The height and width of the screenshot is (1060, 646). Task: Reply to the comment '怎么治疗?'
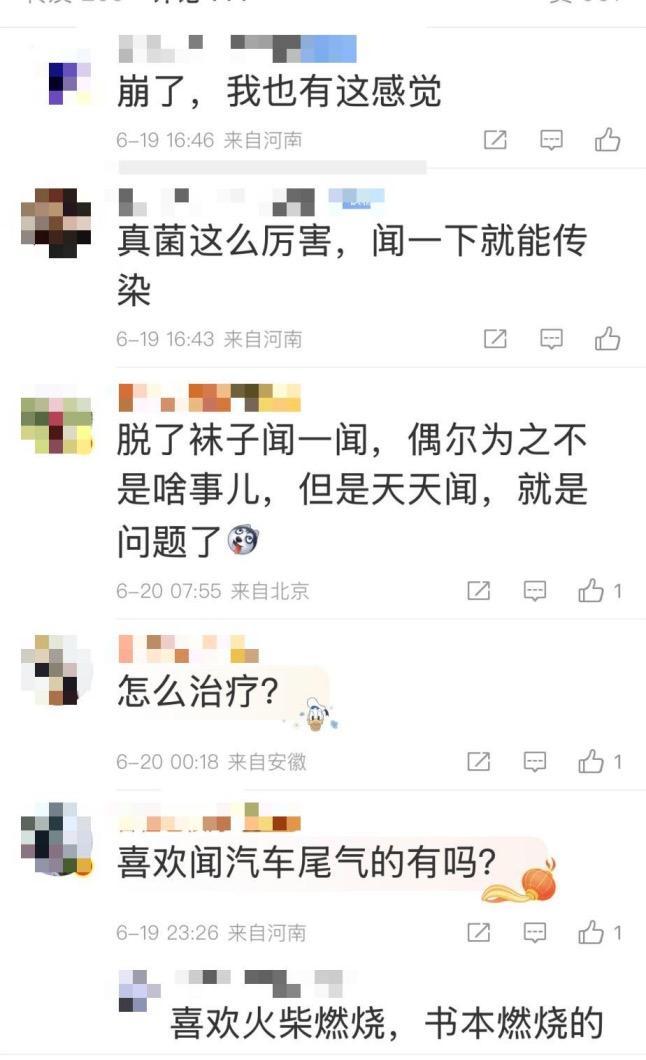[x=535, y=762]
